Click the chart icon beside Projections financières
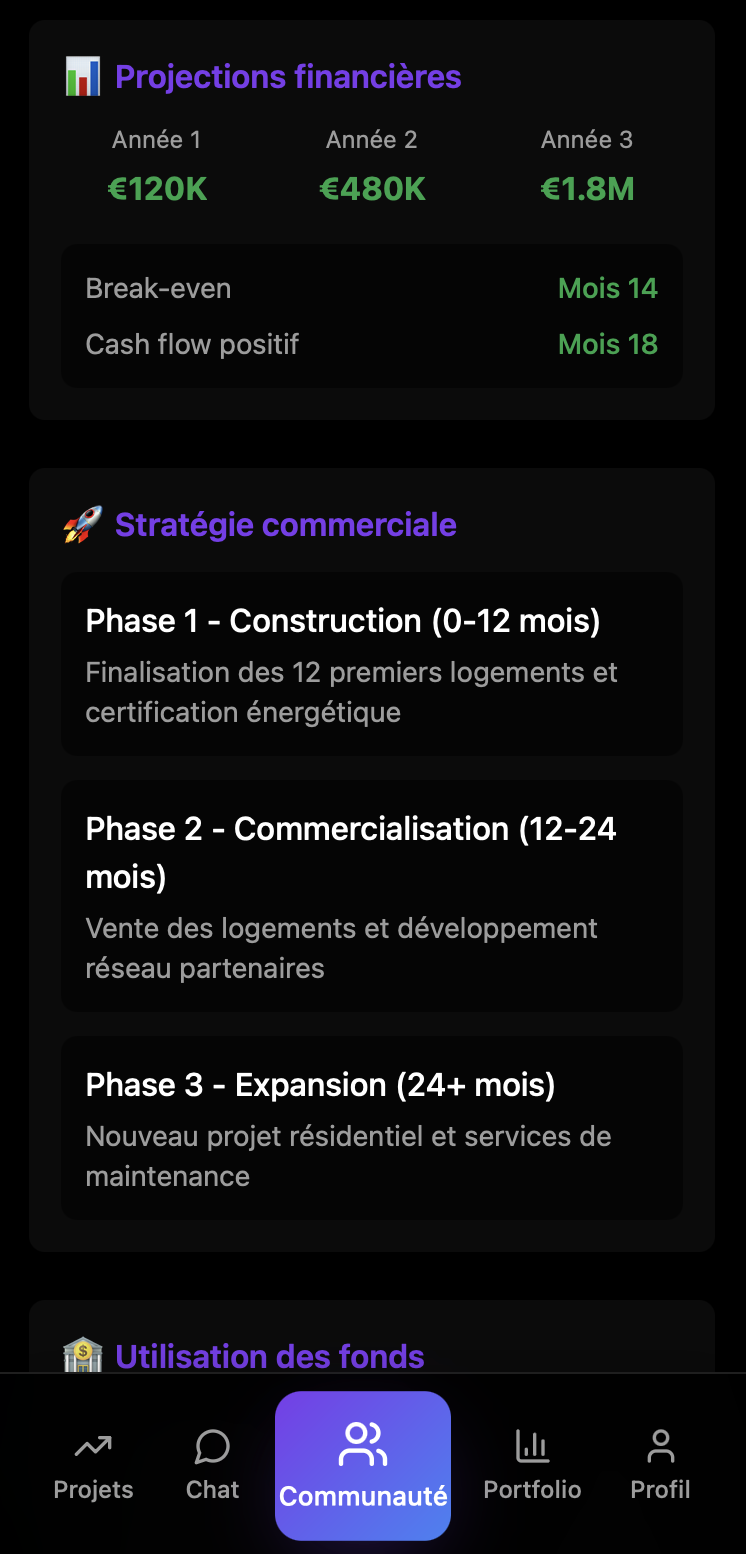Screen dimensions: 746x1554 click(84, 76)
